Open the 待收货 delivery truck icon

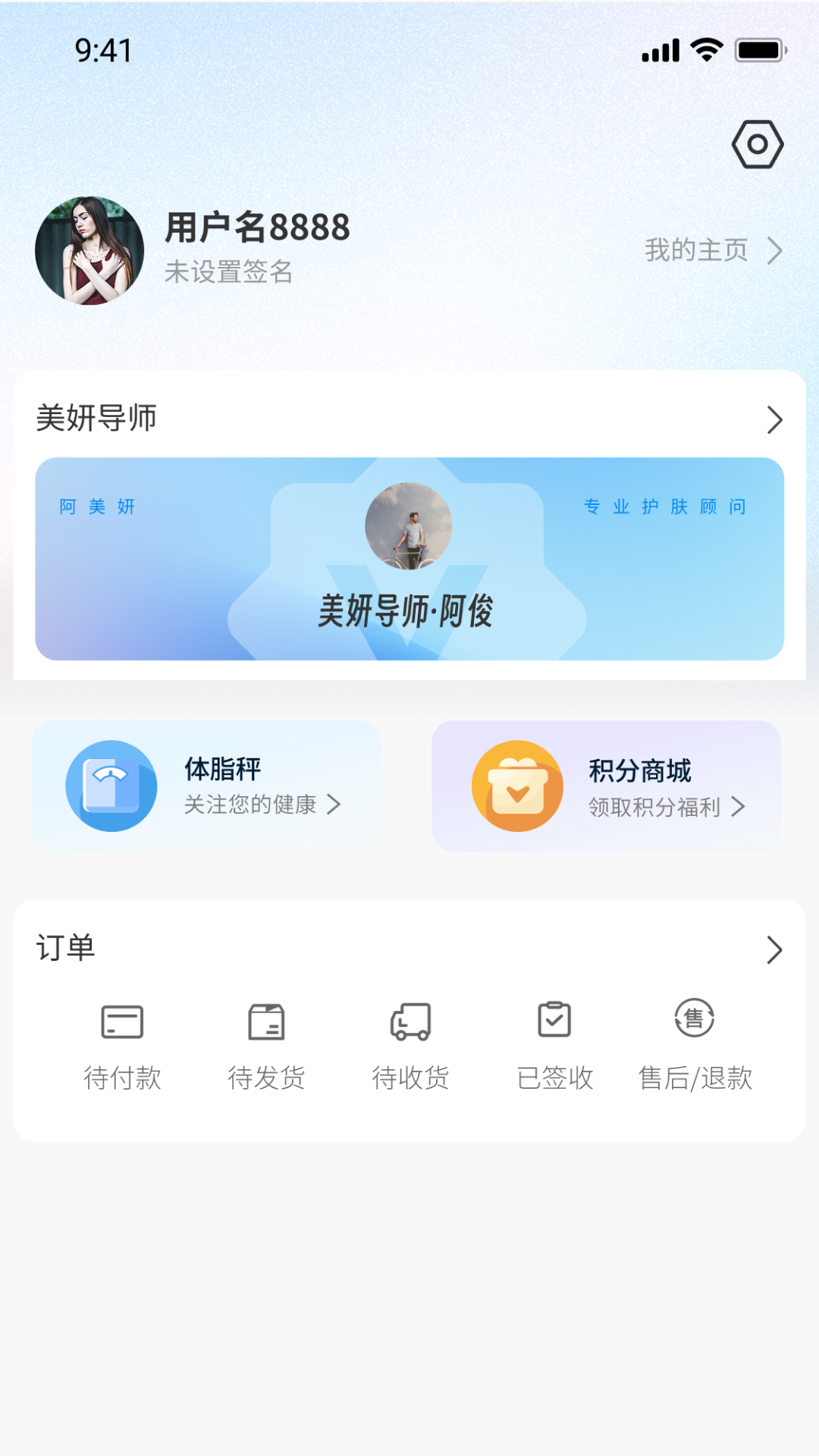click(x=410, y=1021)
